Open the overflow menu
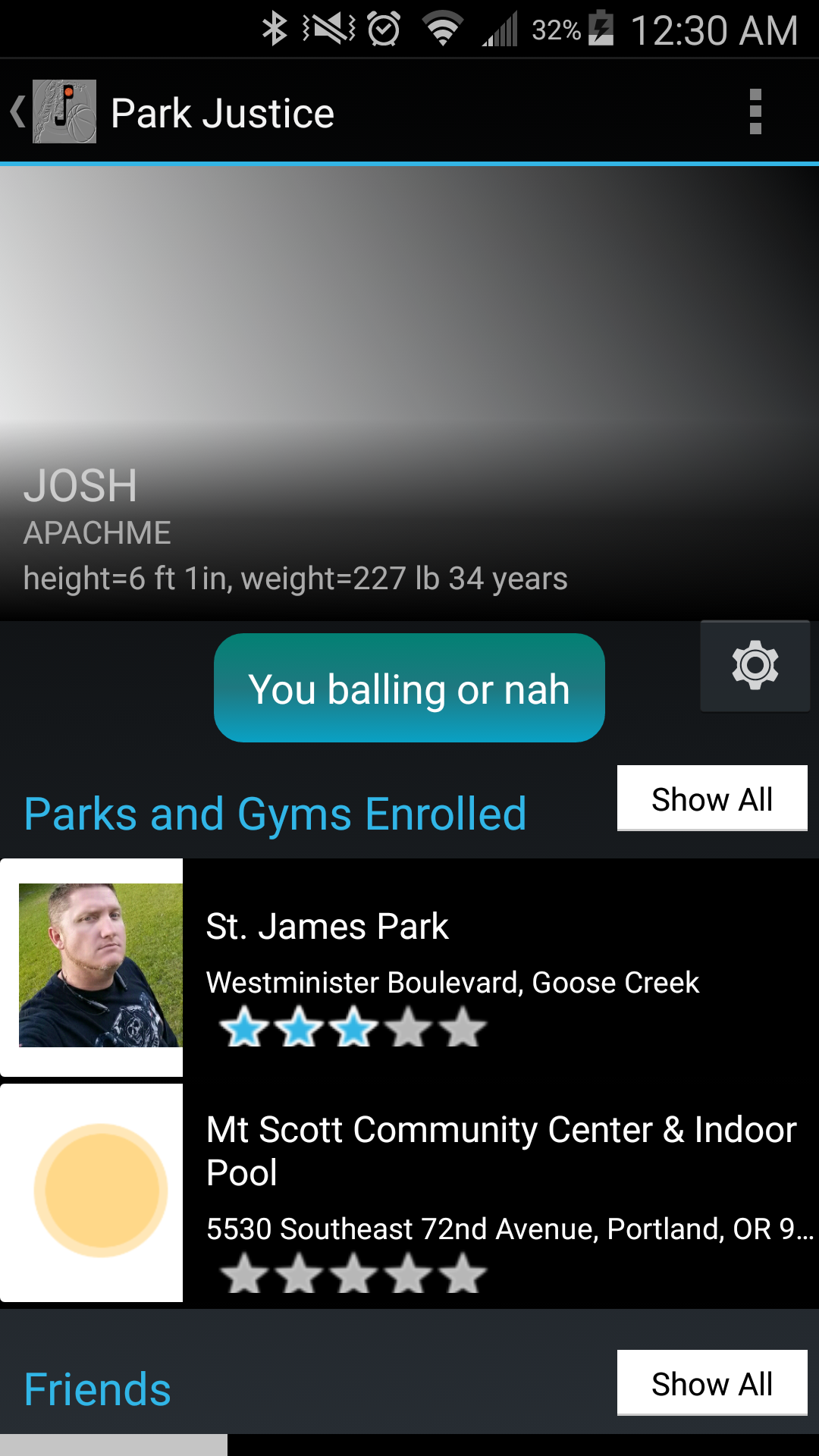819x1456 pixels. pos(755,112)
